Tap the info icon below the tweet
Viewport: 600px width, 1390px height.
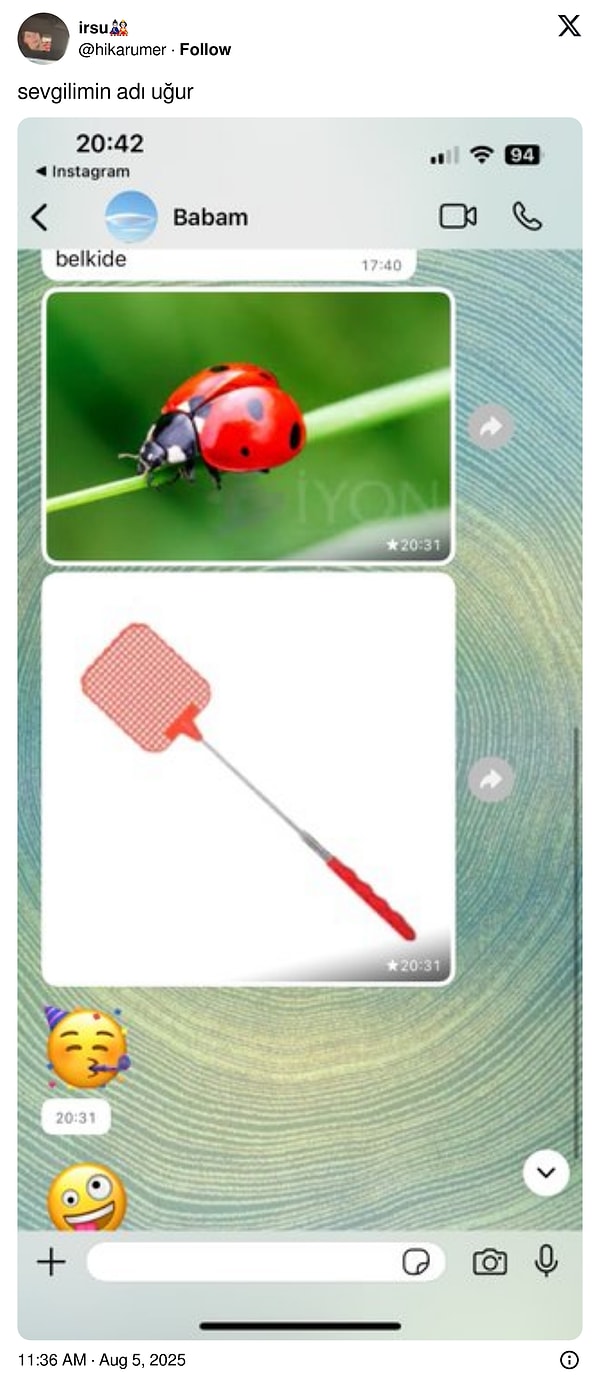pyautogui.click(x=569, y=1360)
